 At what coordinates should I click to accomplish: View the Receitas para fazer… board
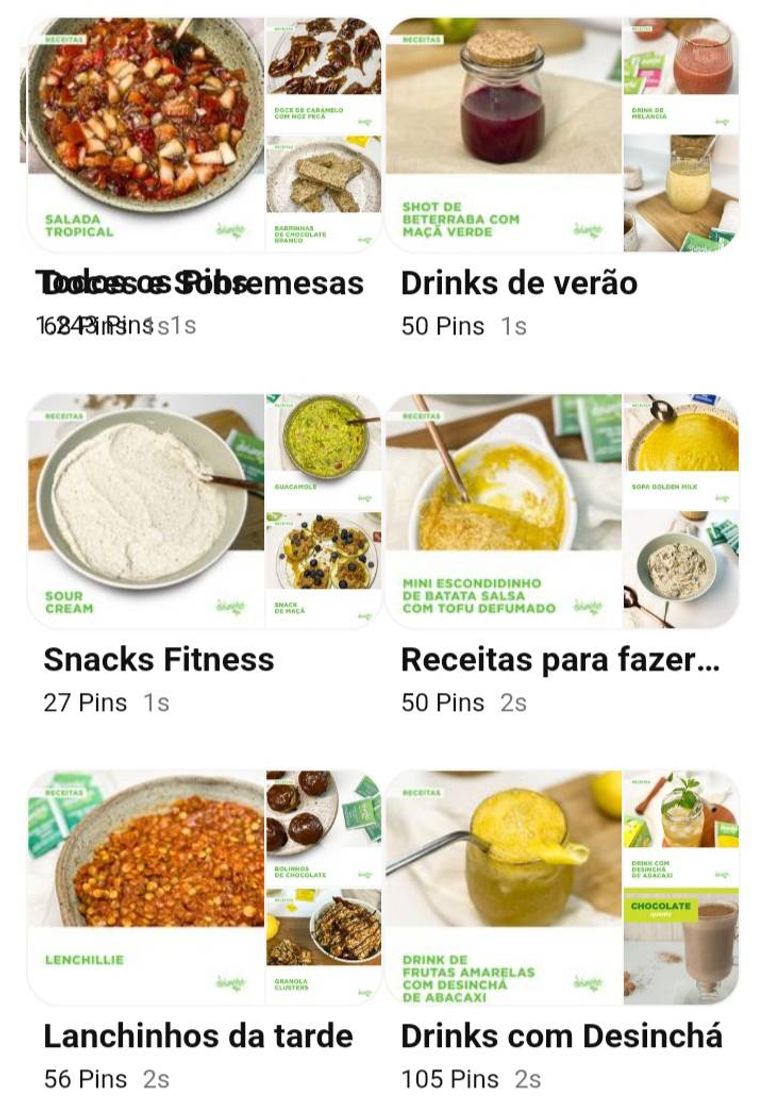pyautogui.click(x=562, y=512)
